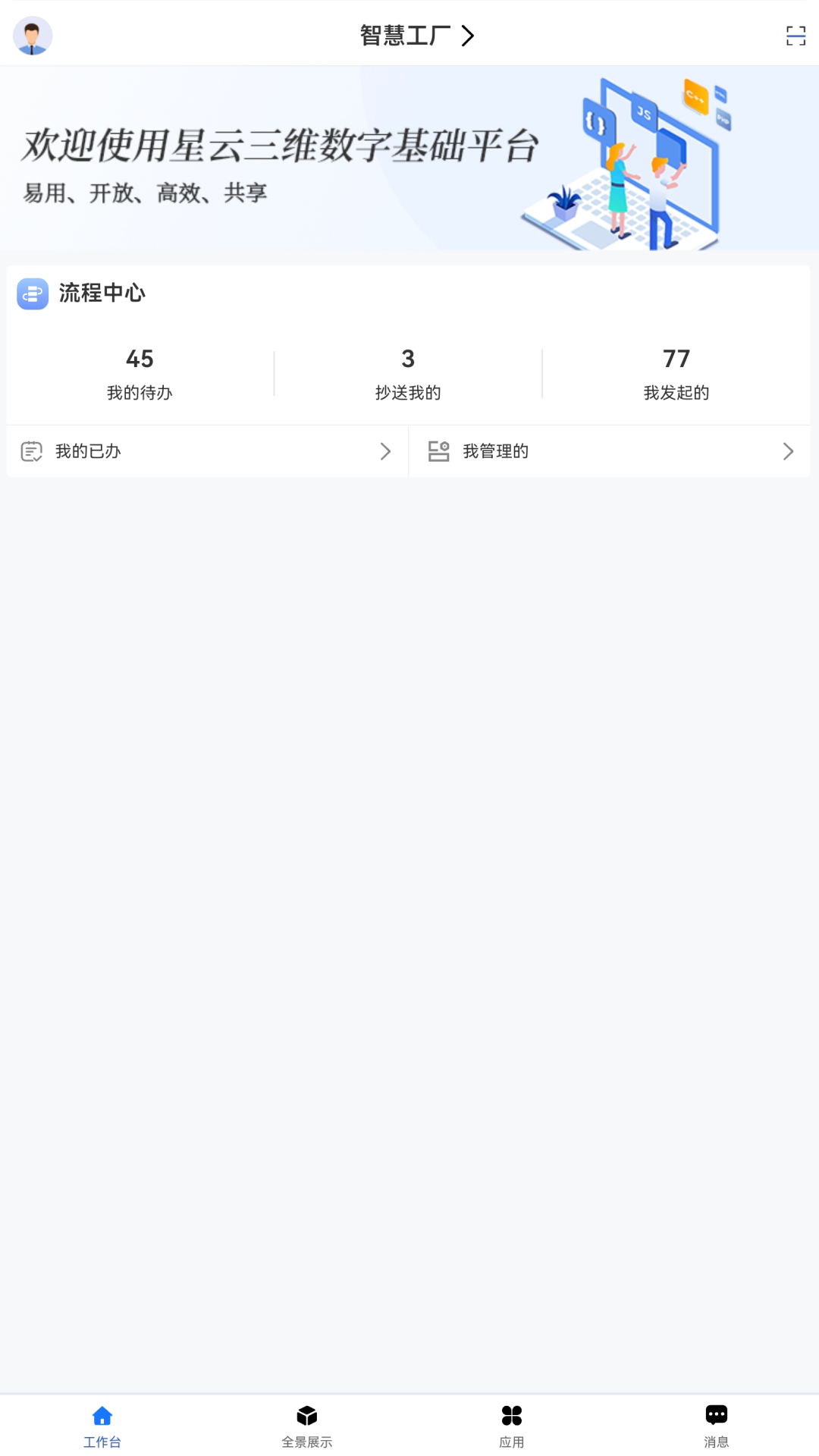The height and width of the screenshot is (1456, 819).
Task: Open the 我的已办 row
Action: pyautogui.click(x=206, y=451)
